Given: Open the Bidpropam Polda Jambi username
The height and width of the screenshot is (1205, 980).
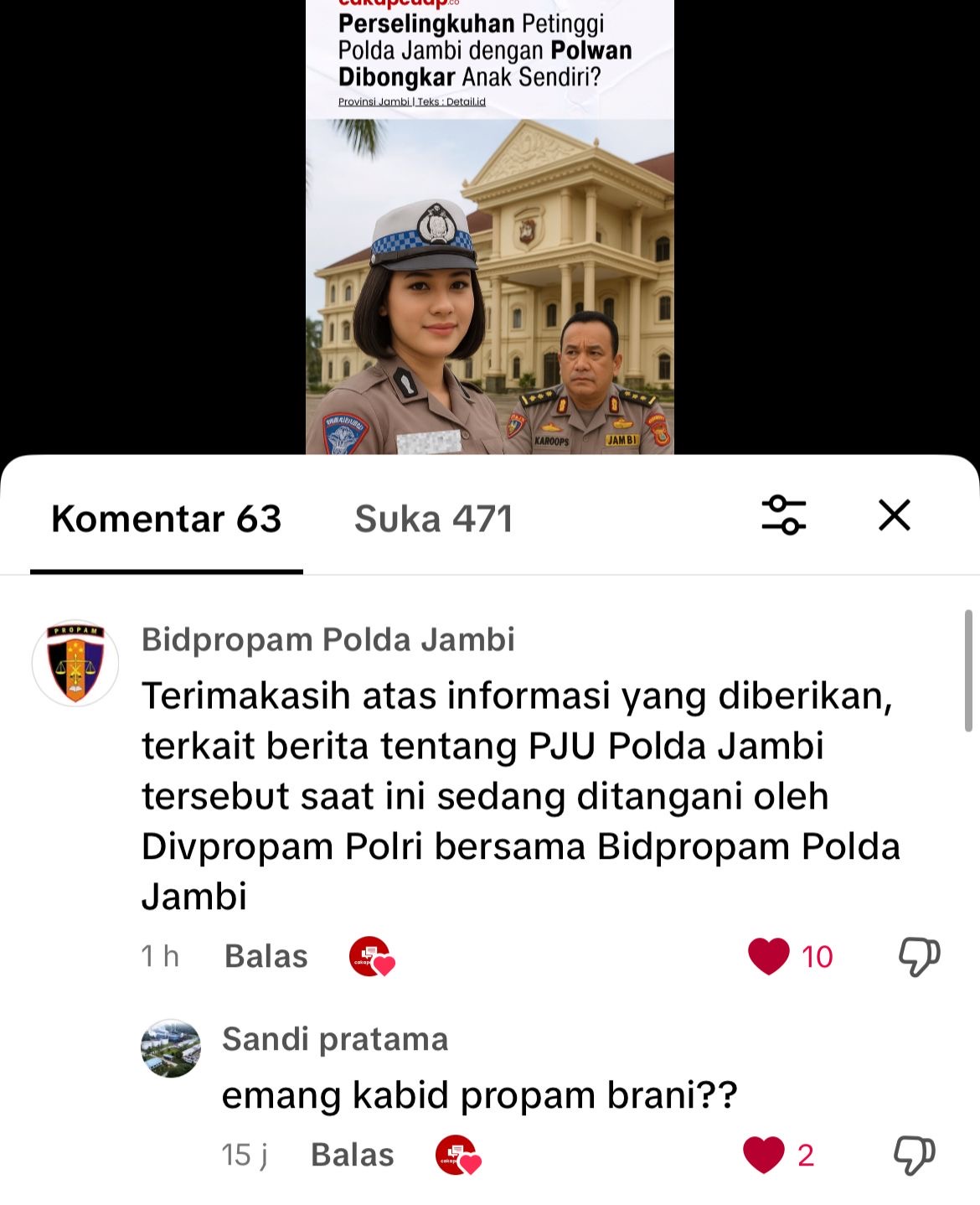Looking at the screenshot, I should click(x=328, y=639).
